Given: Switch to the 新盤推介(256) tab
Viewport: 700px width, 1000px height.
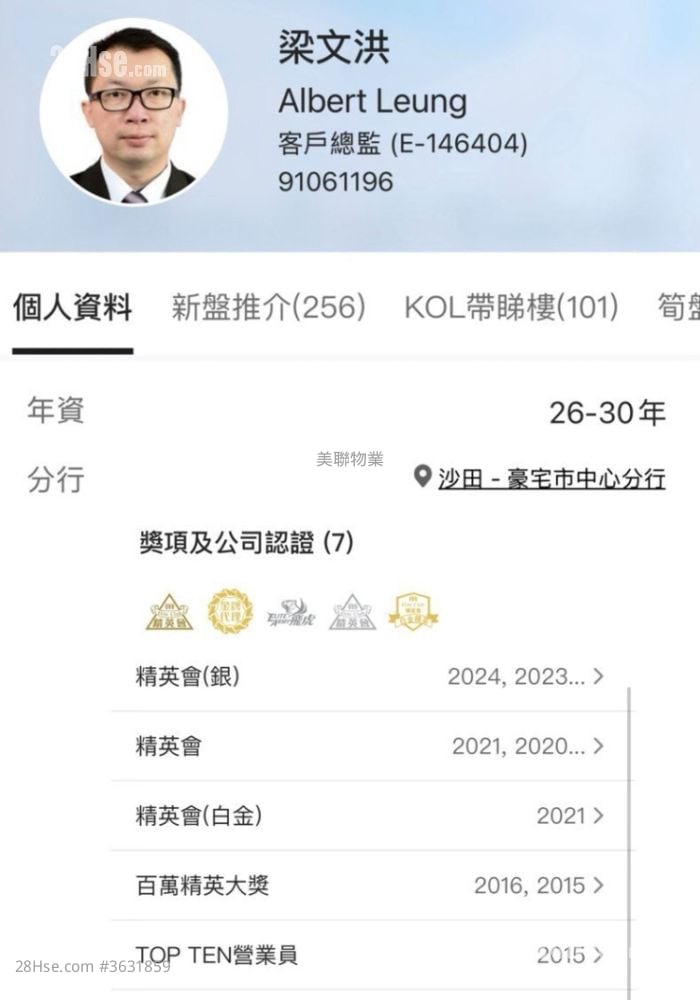Looking at the screenshot, I should 268,308.
